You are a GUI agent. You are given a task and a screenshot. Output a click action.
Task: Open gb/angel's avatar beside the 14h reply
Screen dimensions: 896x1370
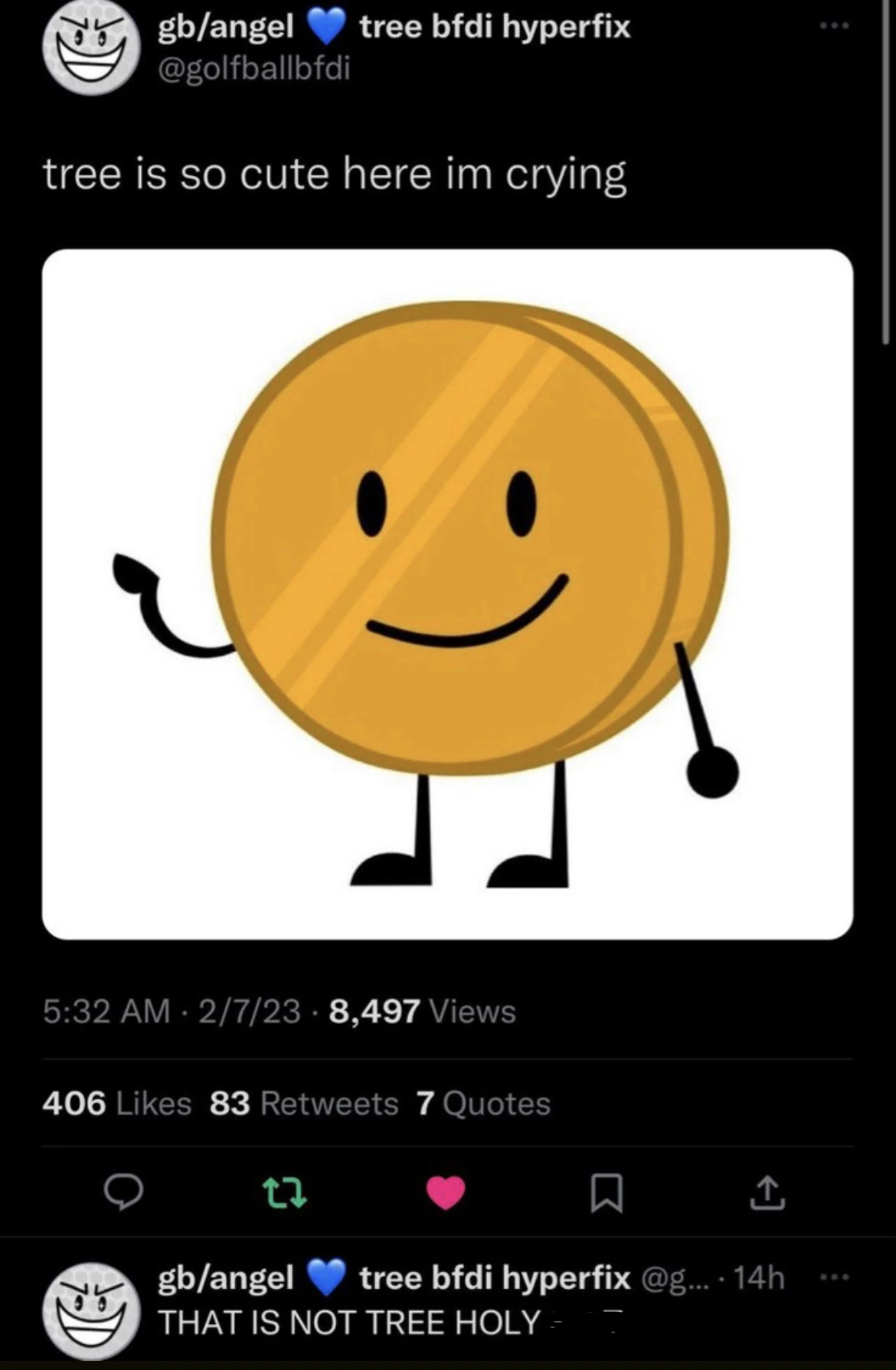tap(92, 1310)
